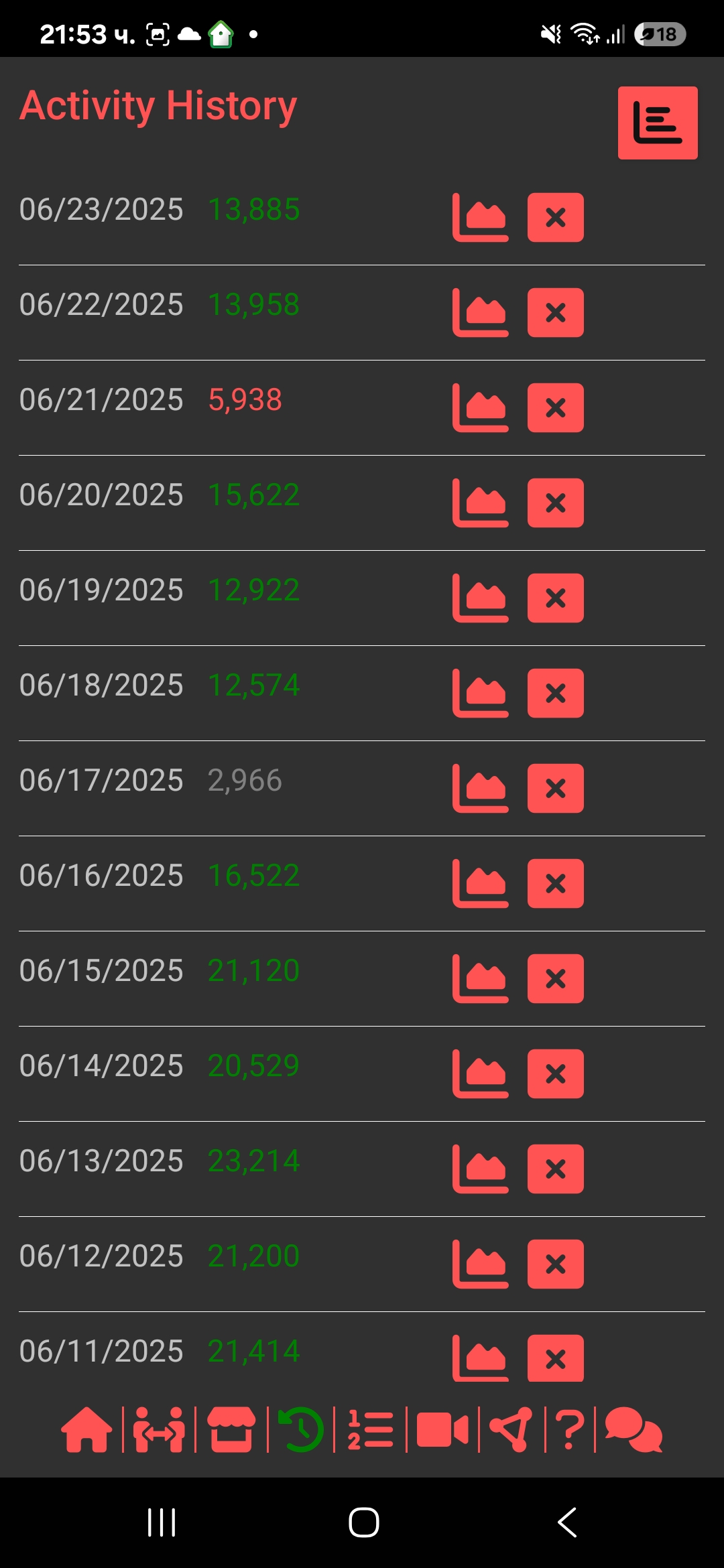Delete the 06/19/2025 entry
Image resolution: width=724 pixels, height=1568 pixels.
pos(555,598)
